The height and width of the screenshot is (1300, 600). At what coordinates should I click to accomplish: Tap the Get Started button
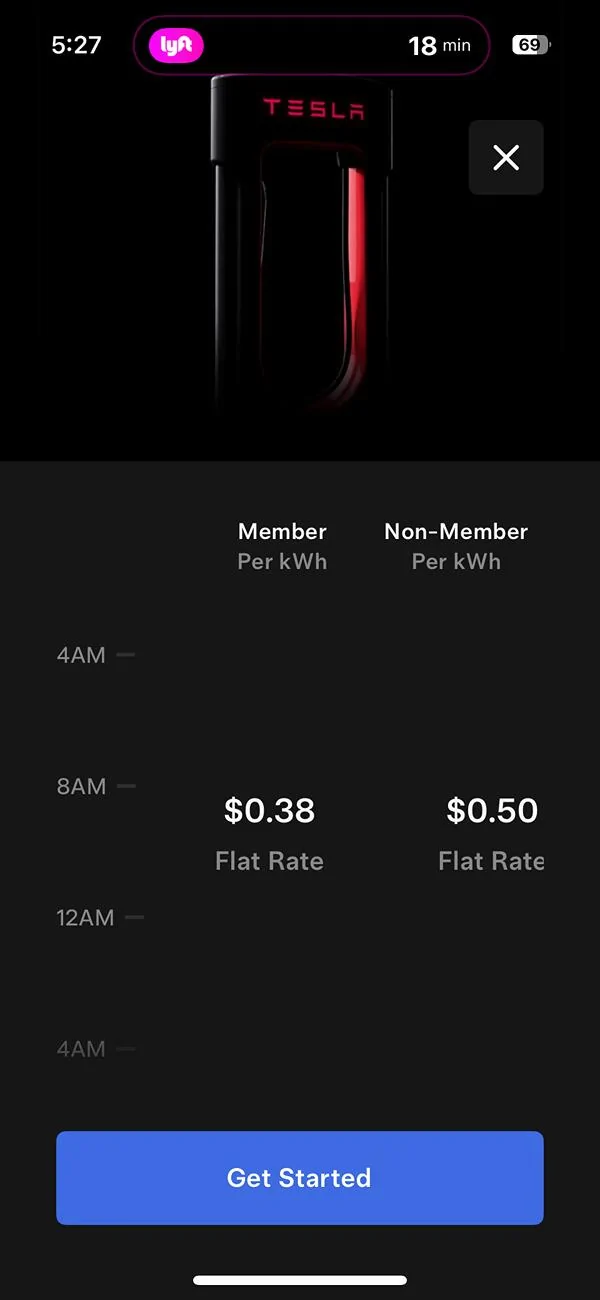pyautogui.click(x=299, y=1178)
